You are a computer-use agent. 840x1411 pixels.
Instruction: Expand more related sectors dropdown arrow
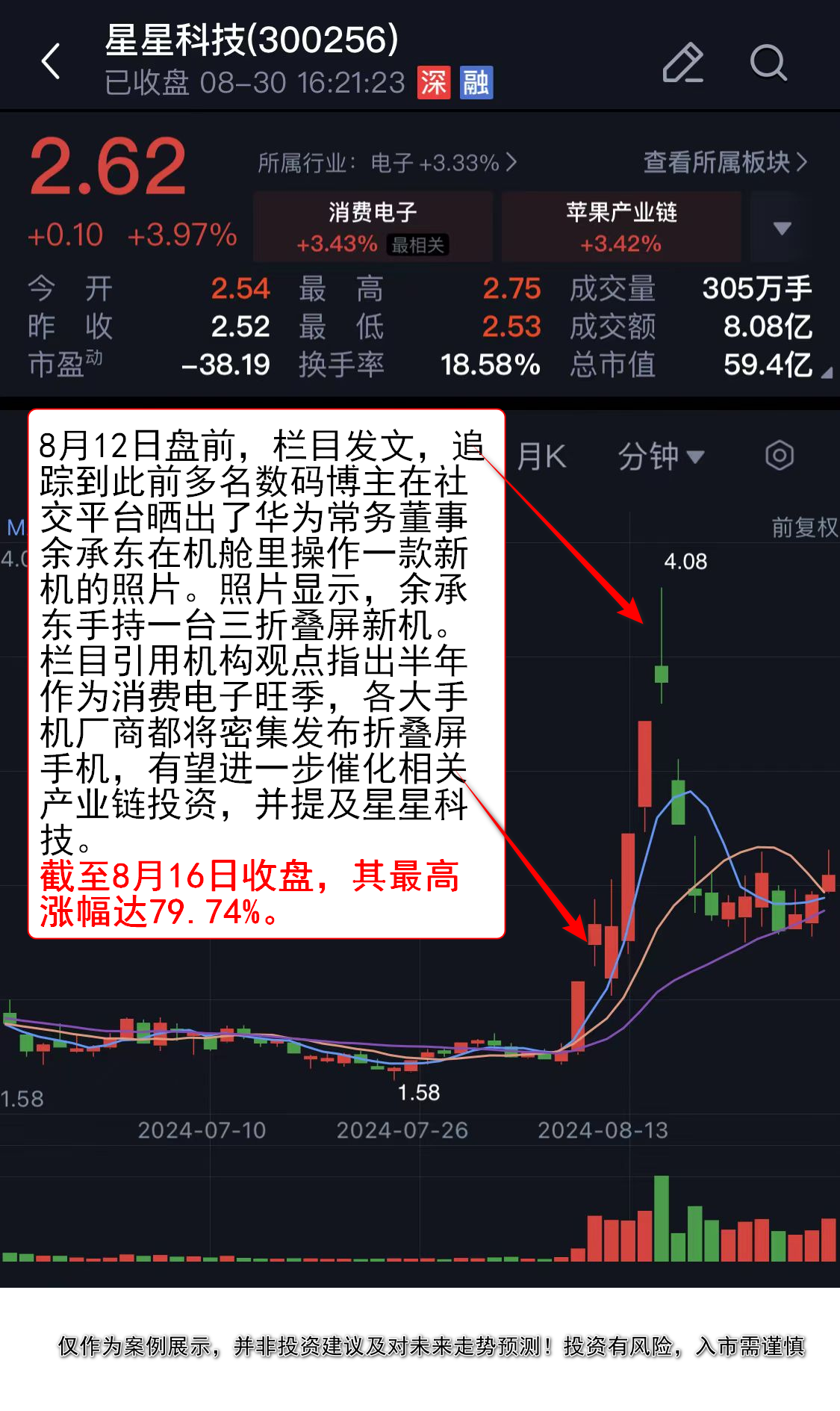[x=782, y=228]
